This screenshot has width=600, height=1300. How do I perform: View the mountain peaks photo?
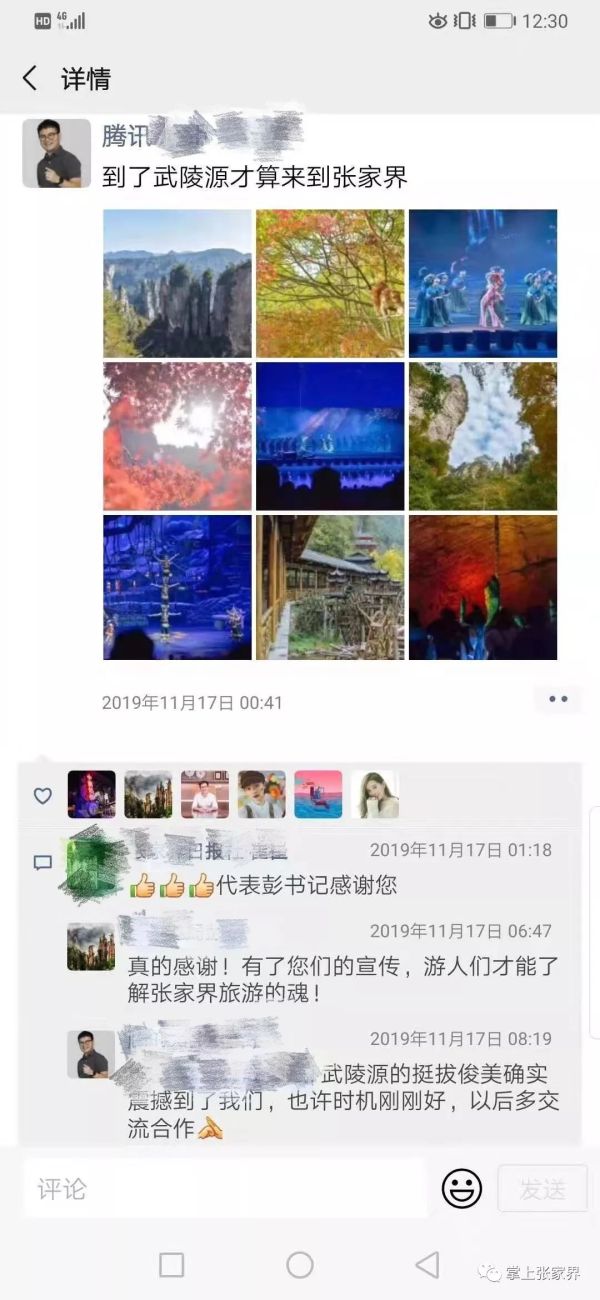click(x=177, y=283)
